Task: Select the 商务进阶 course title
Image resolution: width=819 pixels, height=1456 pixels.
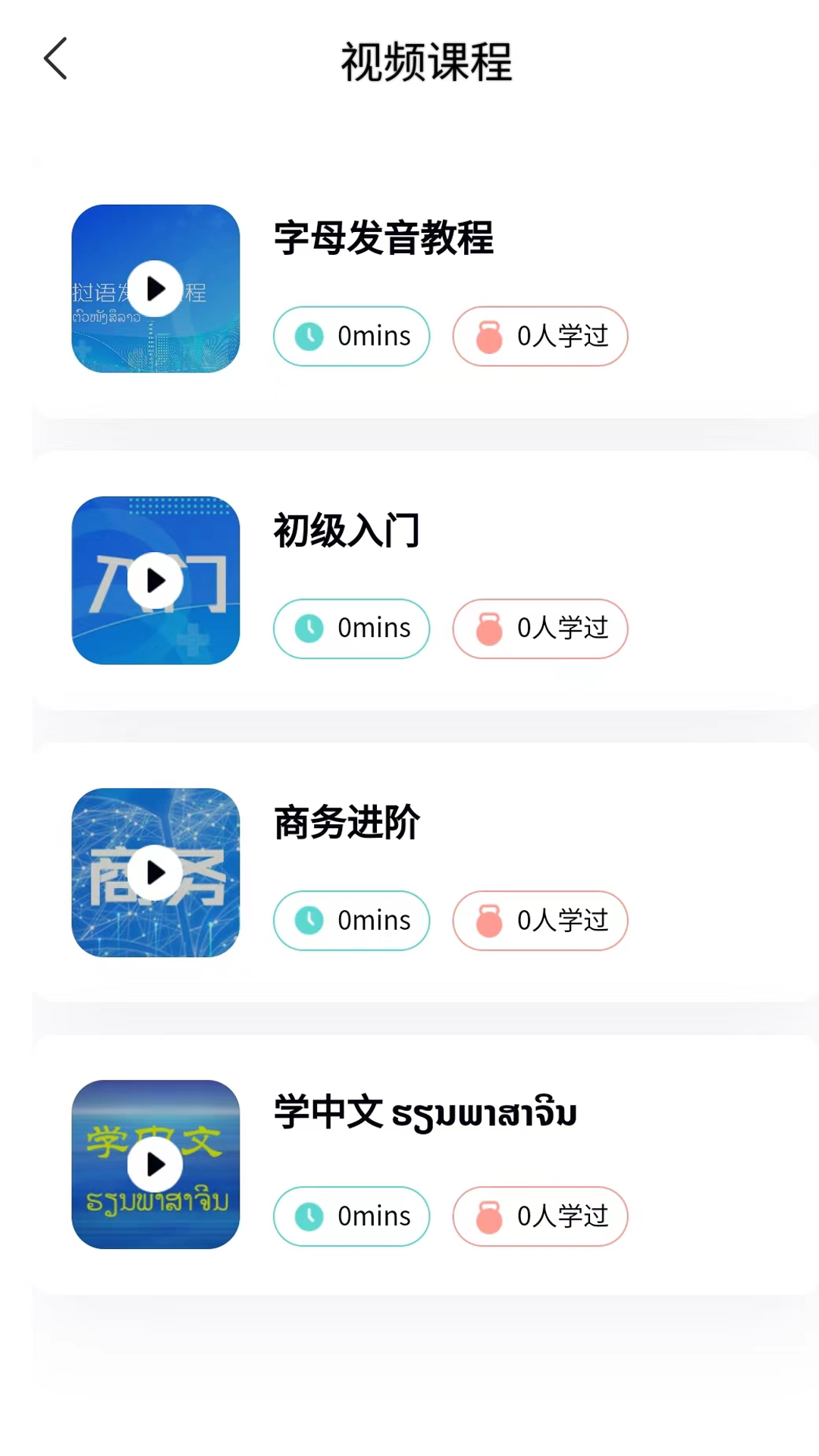Action: (x=347, y=824)
